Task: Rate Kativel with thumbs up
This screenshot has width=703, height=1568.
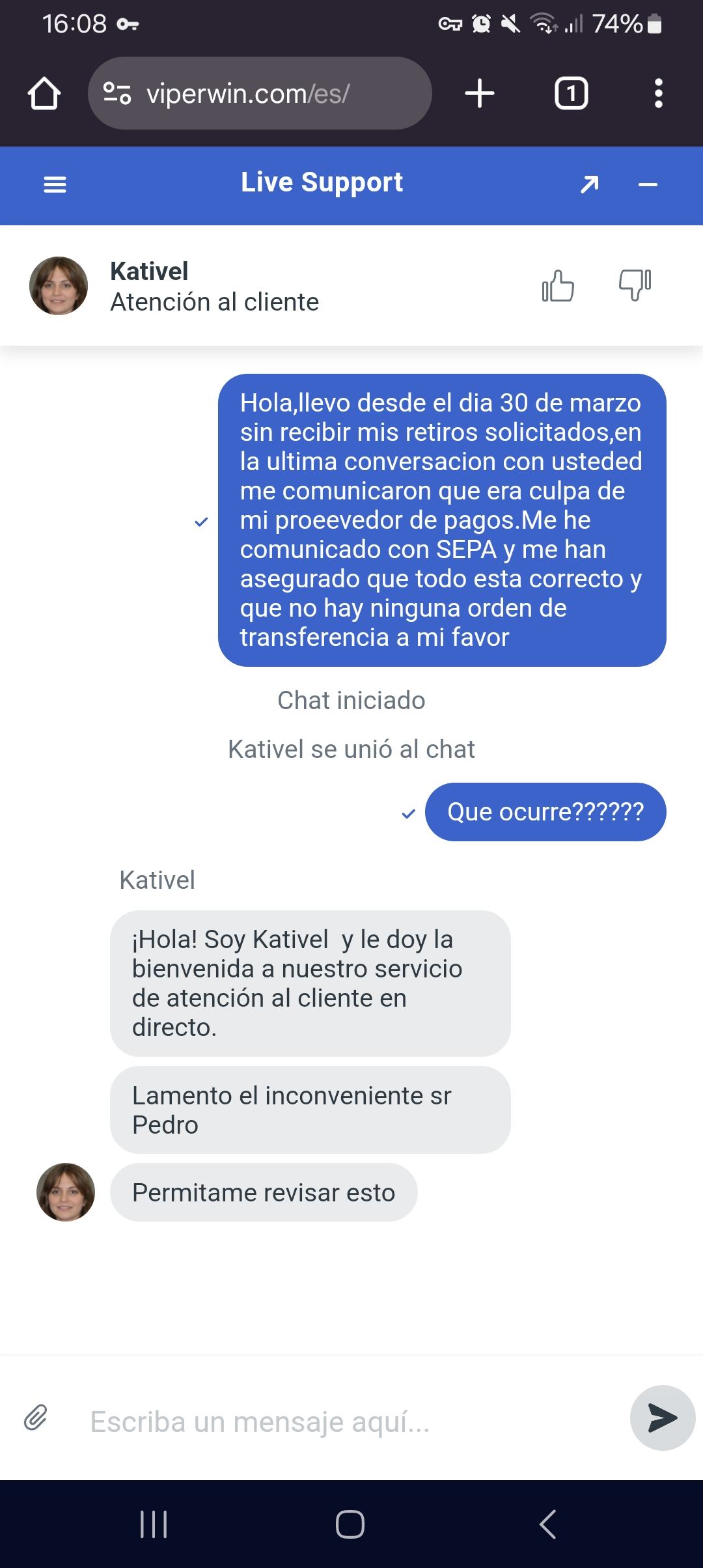Action: pos(558,286)
